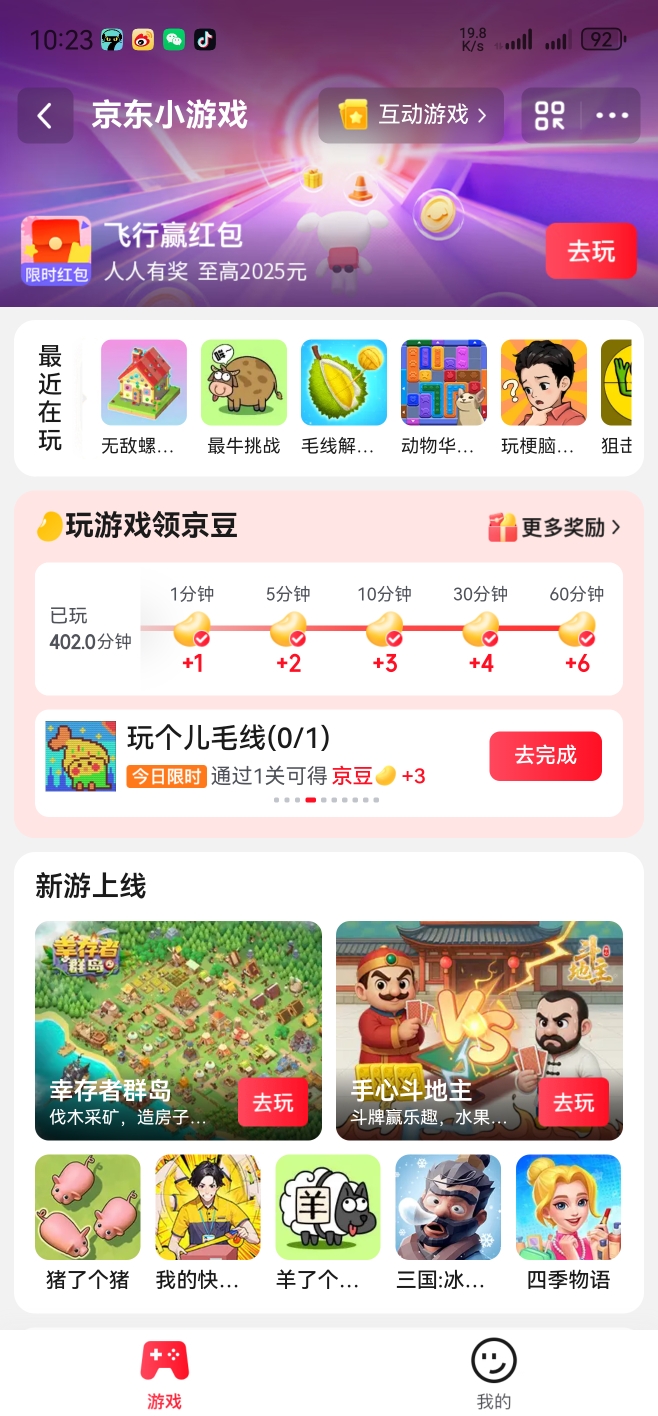Viewport: 658px width, 1416px height.
Task: Launch 最牛挑战 game
Action: coord(244,383)
